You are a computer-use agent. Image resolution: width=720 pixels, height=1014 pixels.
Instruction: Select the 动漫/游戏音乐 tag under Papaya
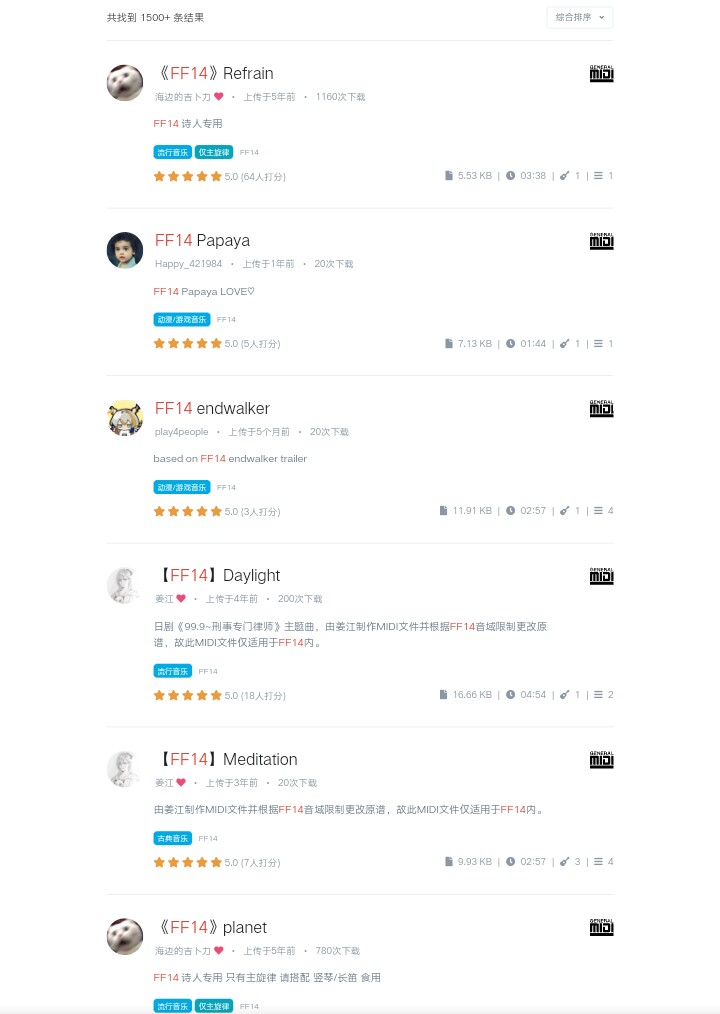181,319
